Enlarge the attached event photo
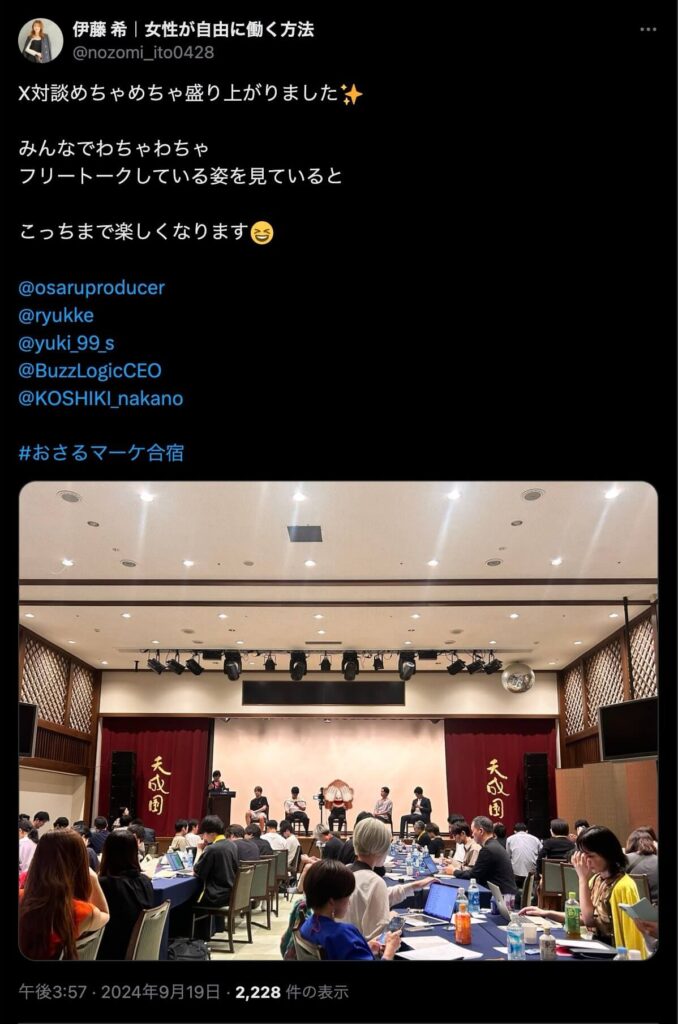The height and width of the screenshot is (1024, 678). point(338,720)
